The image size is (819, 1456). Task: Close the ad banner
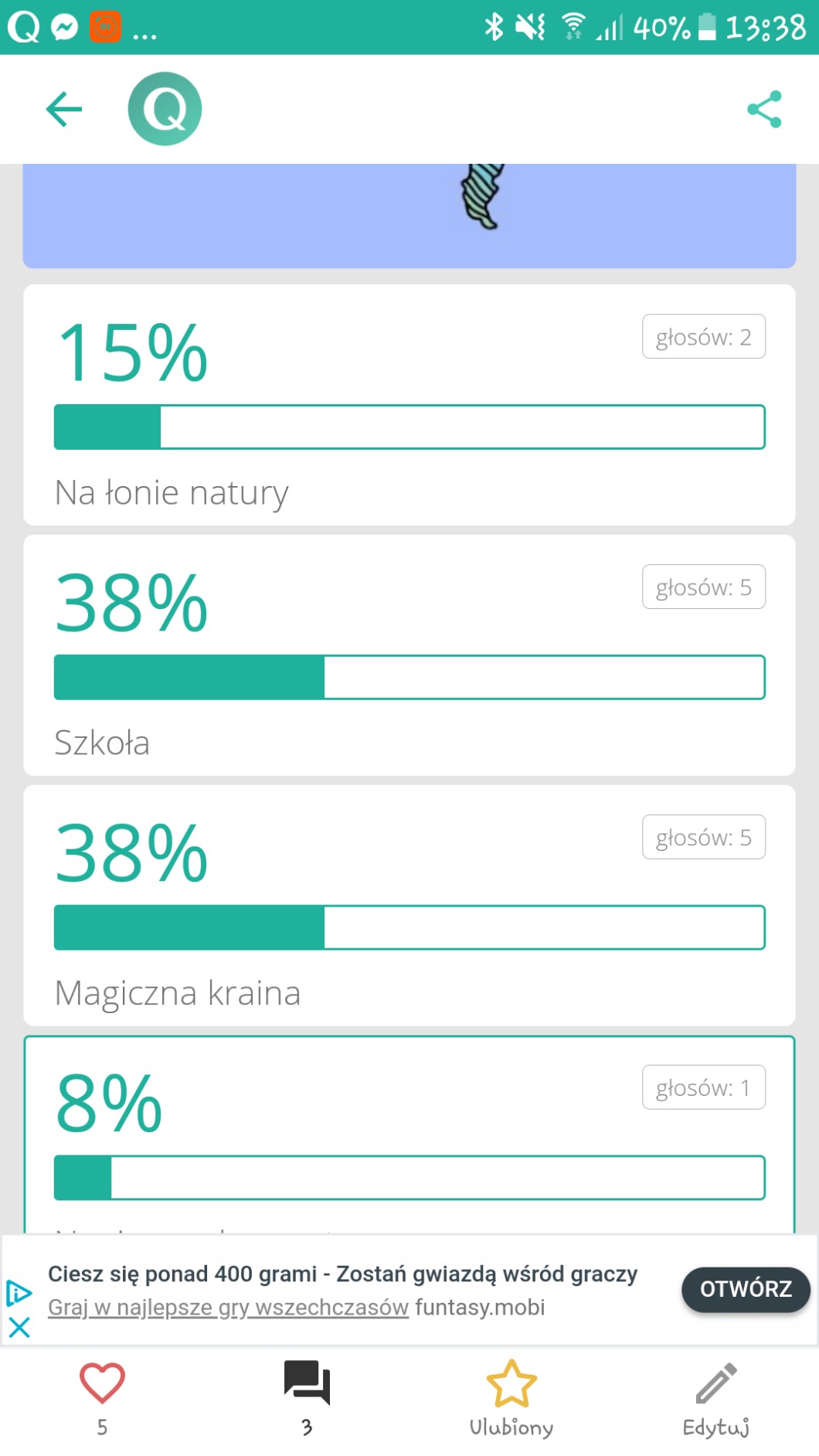[x=19, y=1328]
